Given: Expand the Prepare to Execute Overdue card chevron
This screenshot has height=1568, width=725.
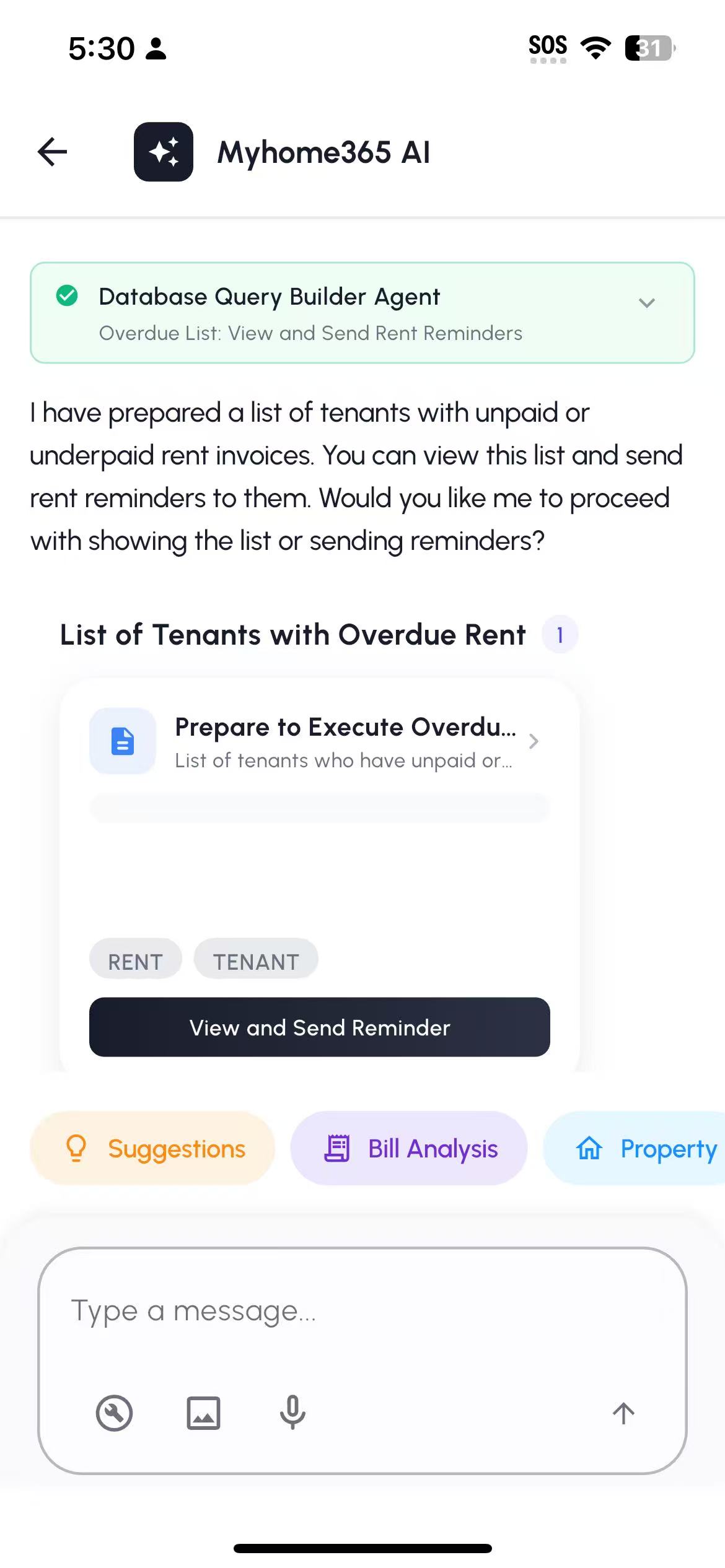Looking at the screenshot, I should coord(534,741).
